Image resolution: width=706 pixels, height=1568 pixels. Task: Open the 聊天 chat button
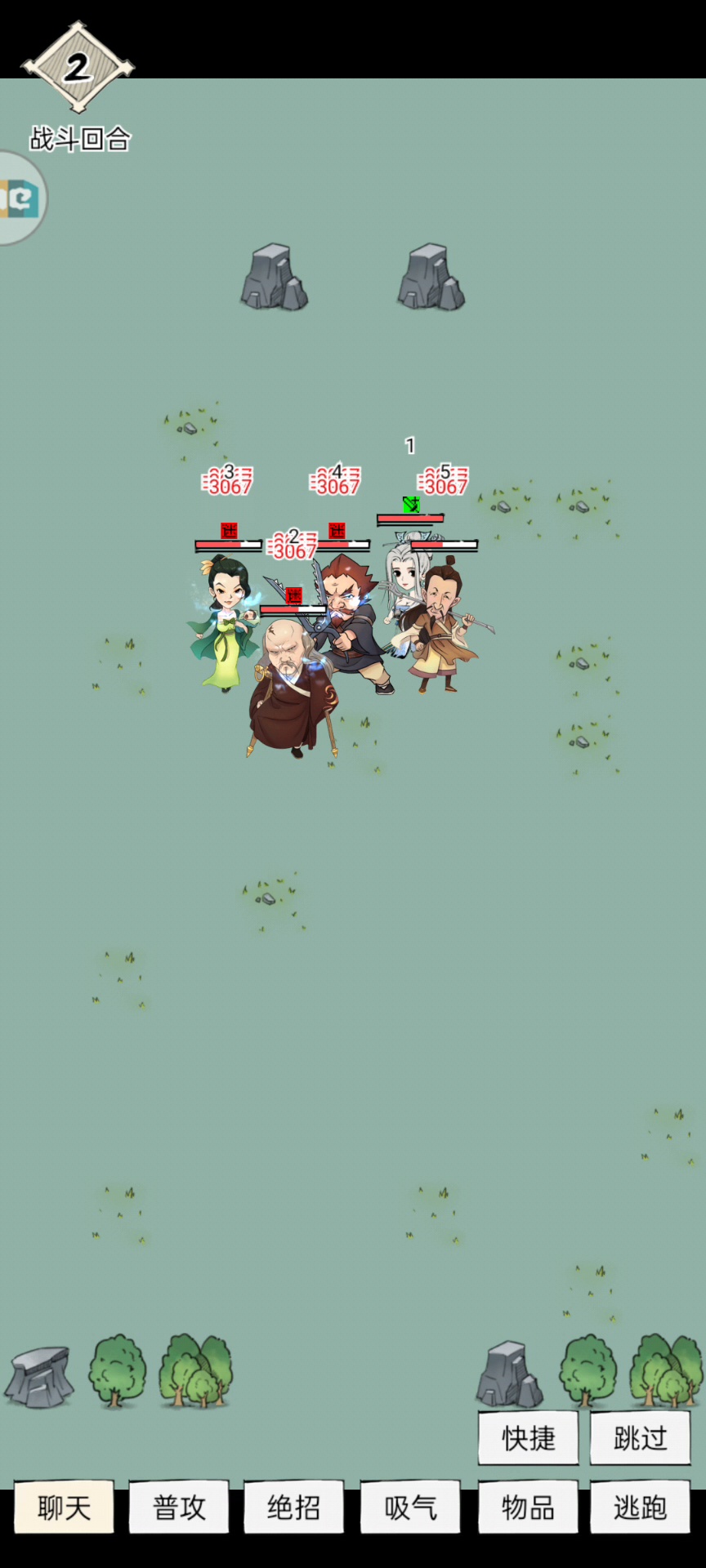coord(64,1507)
